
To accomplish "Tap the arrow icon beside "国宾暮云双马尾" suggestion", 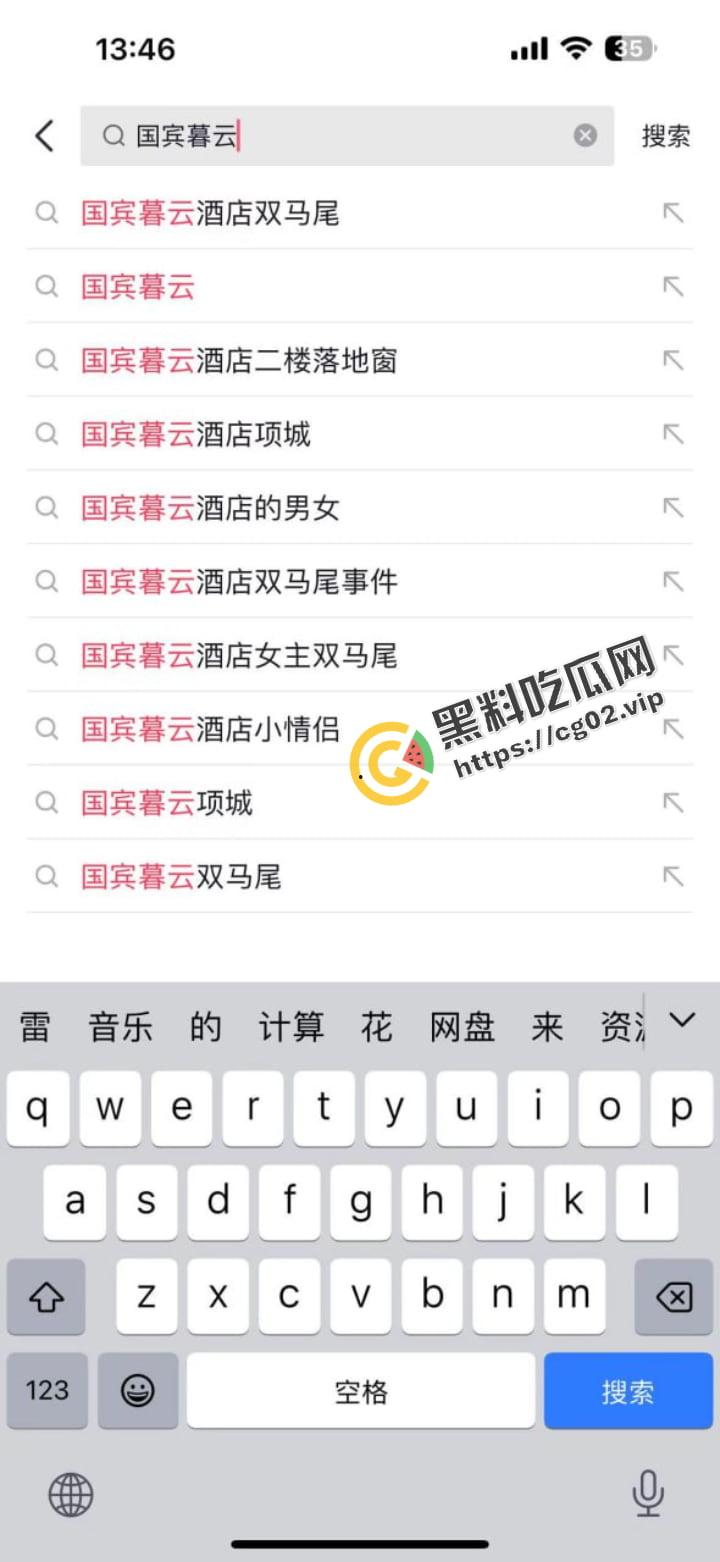I will click(x=673, y=875).
